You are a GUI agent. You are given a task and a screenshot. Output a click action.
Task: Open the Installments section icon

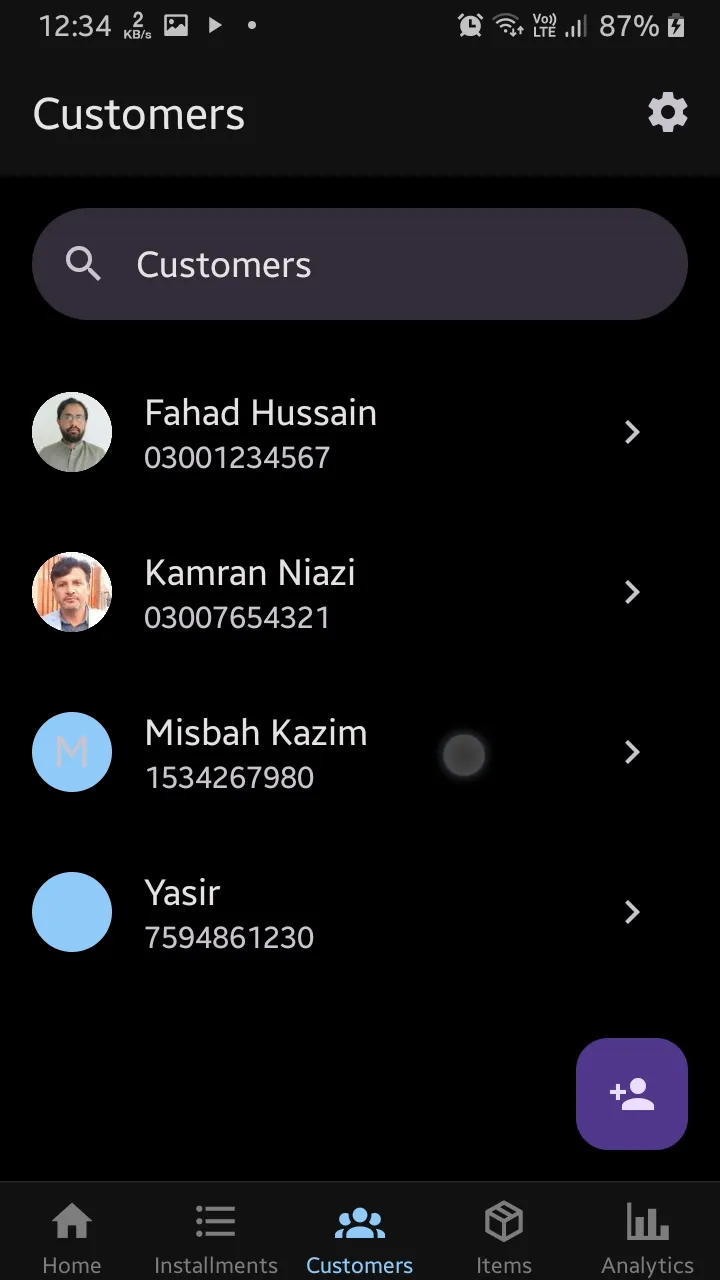click(x=216, y=1220)
